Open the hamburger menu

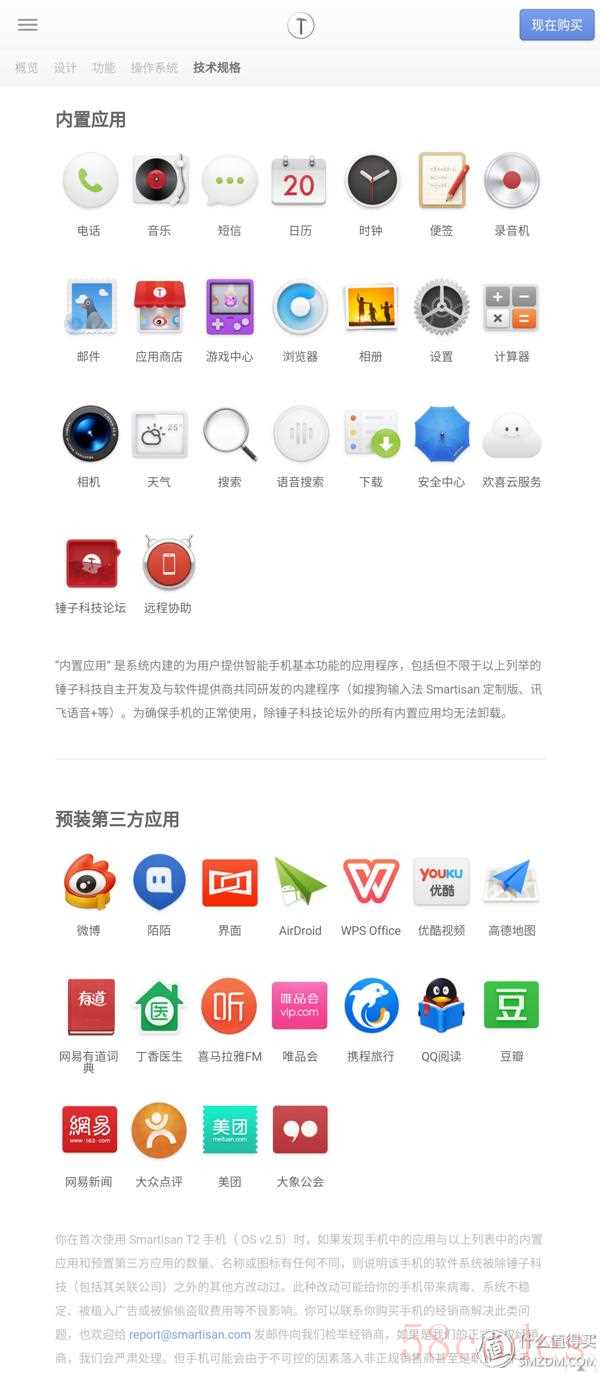tap(28, 25)
